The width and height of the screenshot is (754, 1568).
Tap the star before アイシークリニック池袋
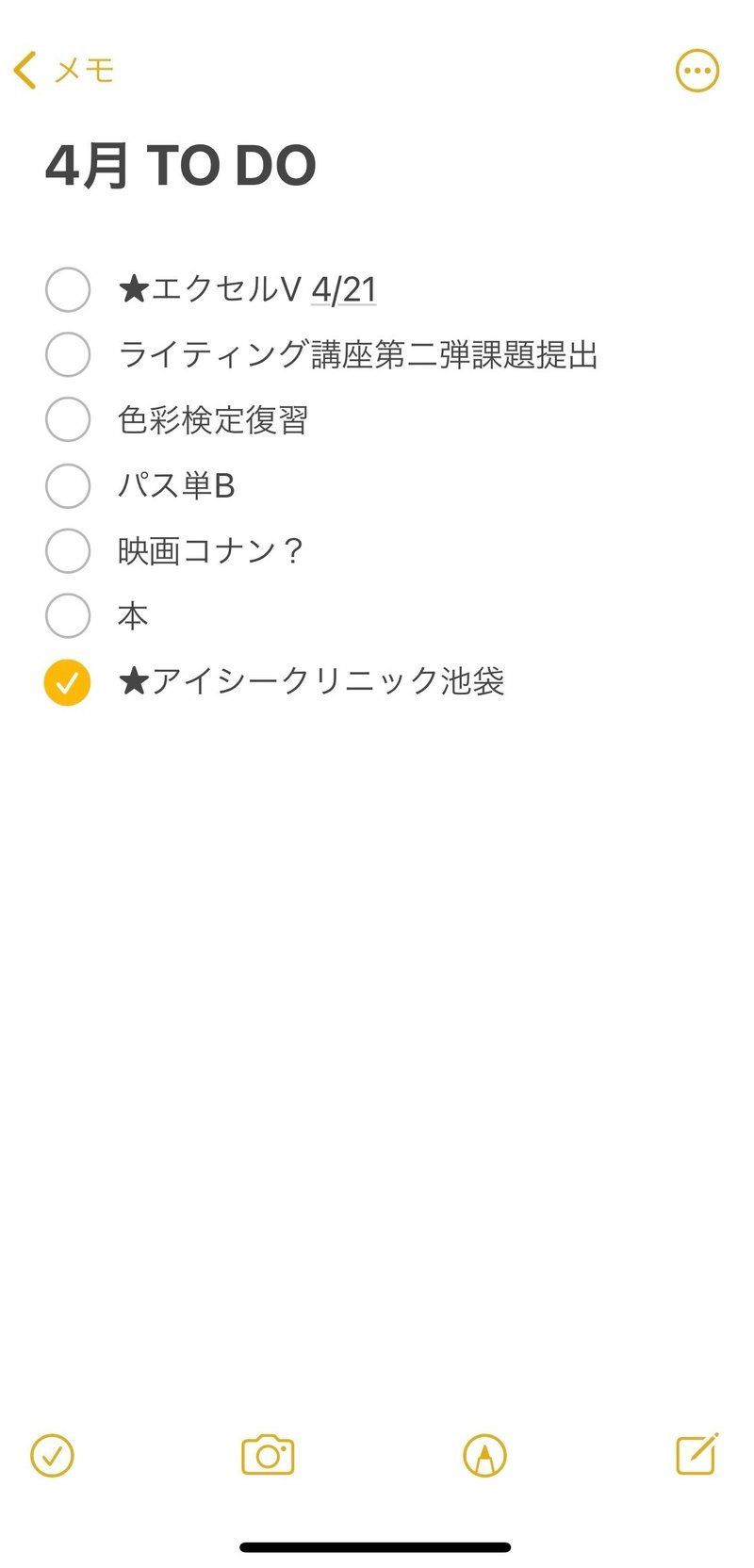[134, 681]
